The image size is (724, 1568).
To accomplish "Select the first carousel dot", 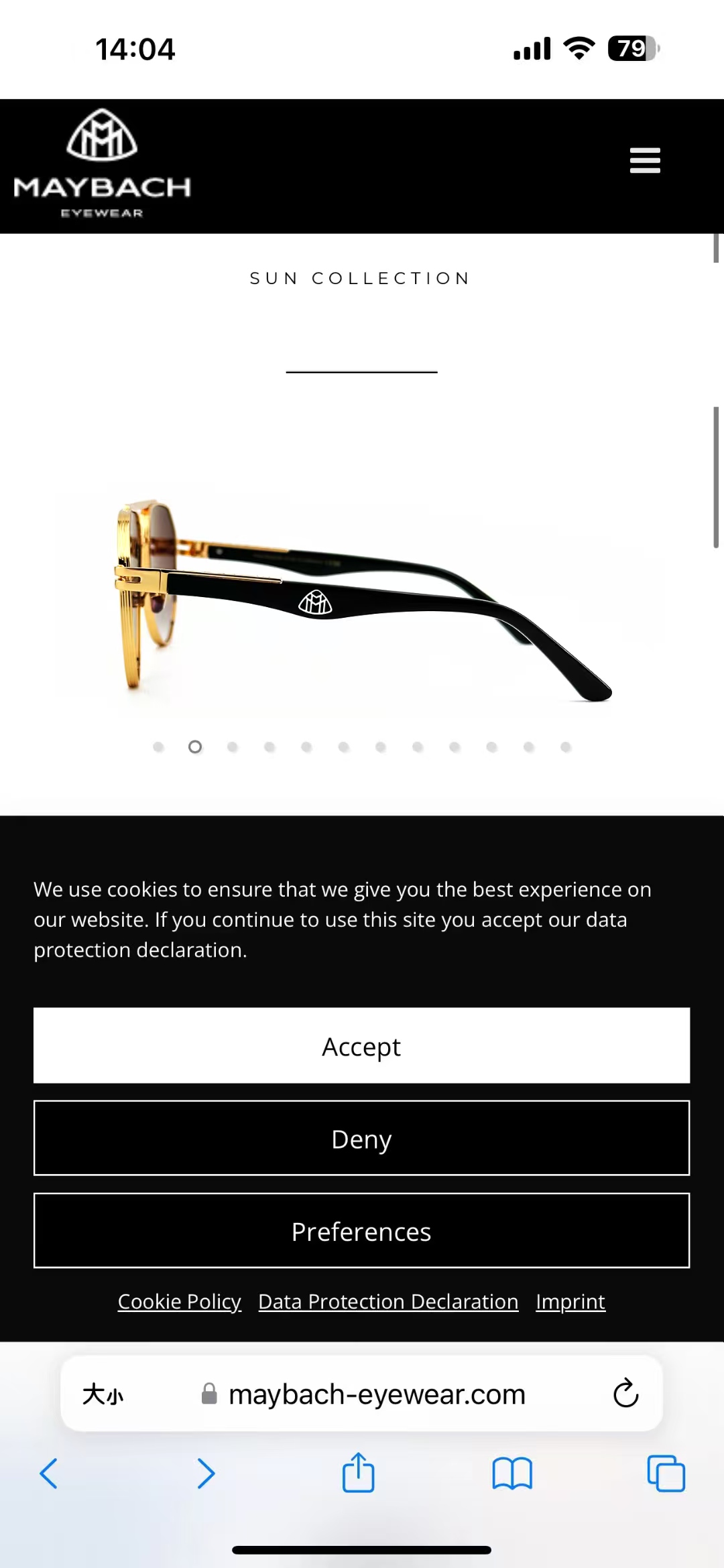I will (158, 747).
